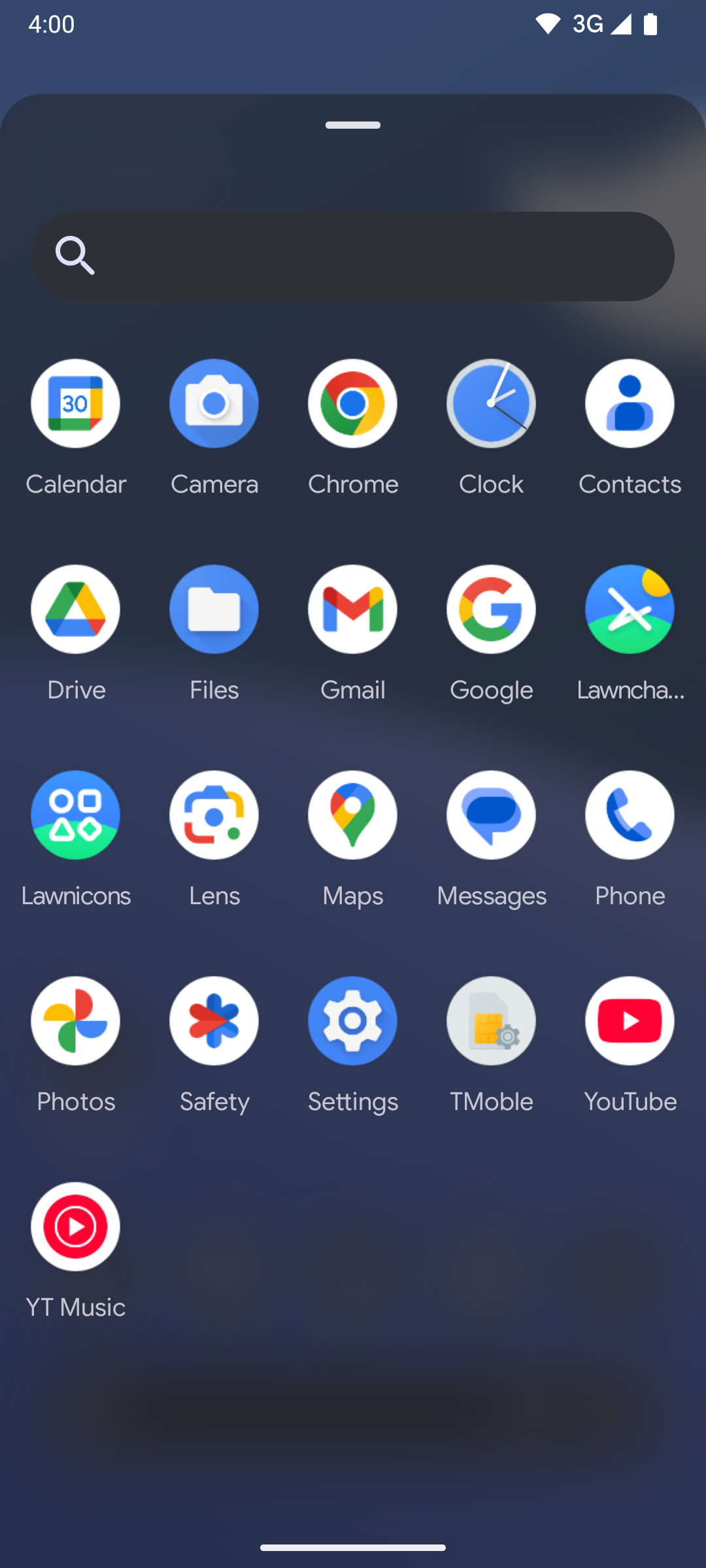Open the Google app
The height and width of the screenshot is (1568, 706).
point(491,610)
